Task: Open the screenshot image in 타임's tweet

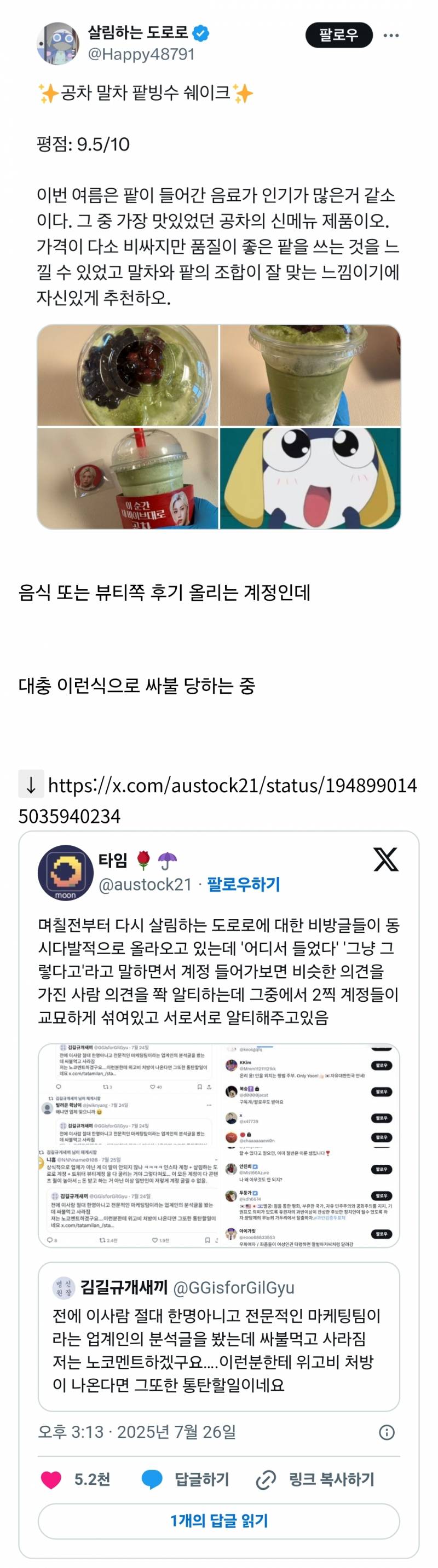Action: pos(218,1145)
